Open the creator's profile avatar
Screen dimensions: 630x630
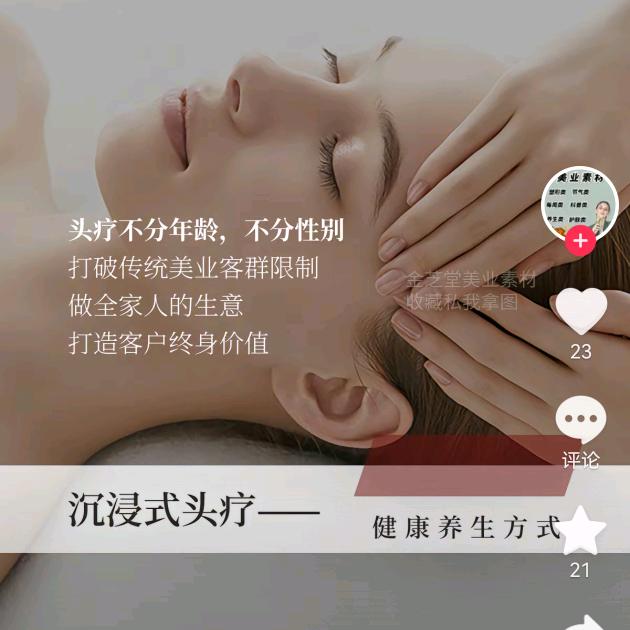(580, 201)
